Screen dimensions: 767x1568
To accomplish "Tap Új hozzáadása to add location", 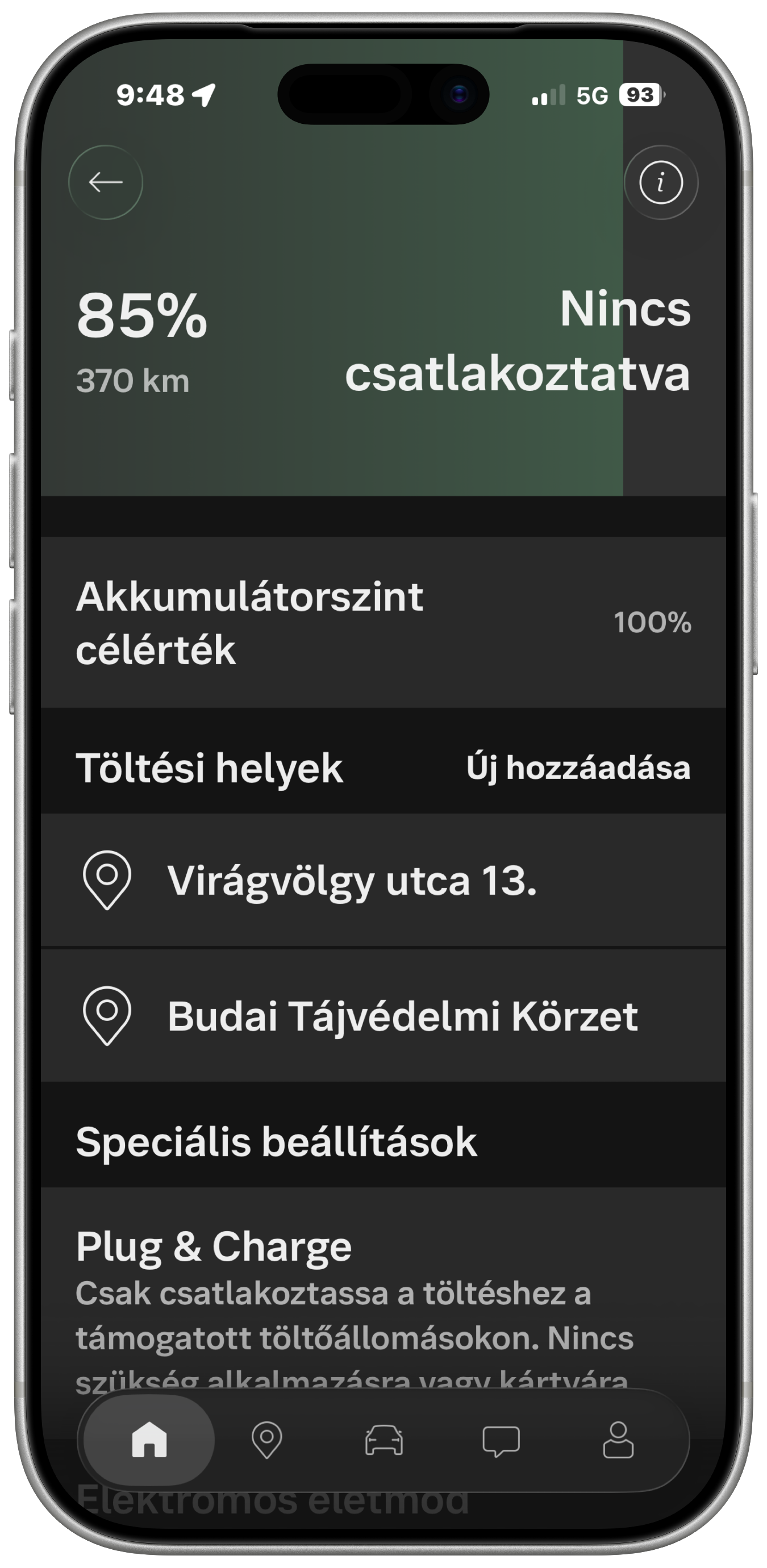I will 578,768.
